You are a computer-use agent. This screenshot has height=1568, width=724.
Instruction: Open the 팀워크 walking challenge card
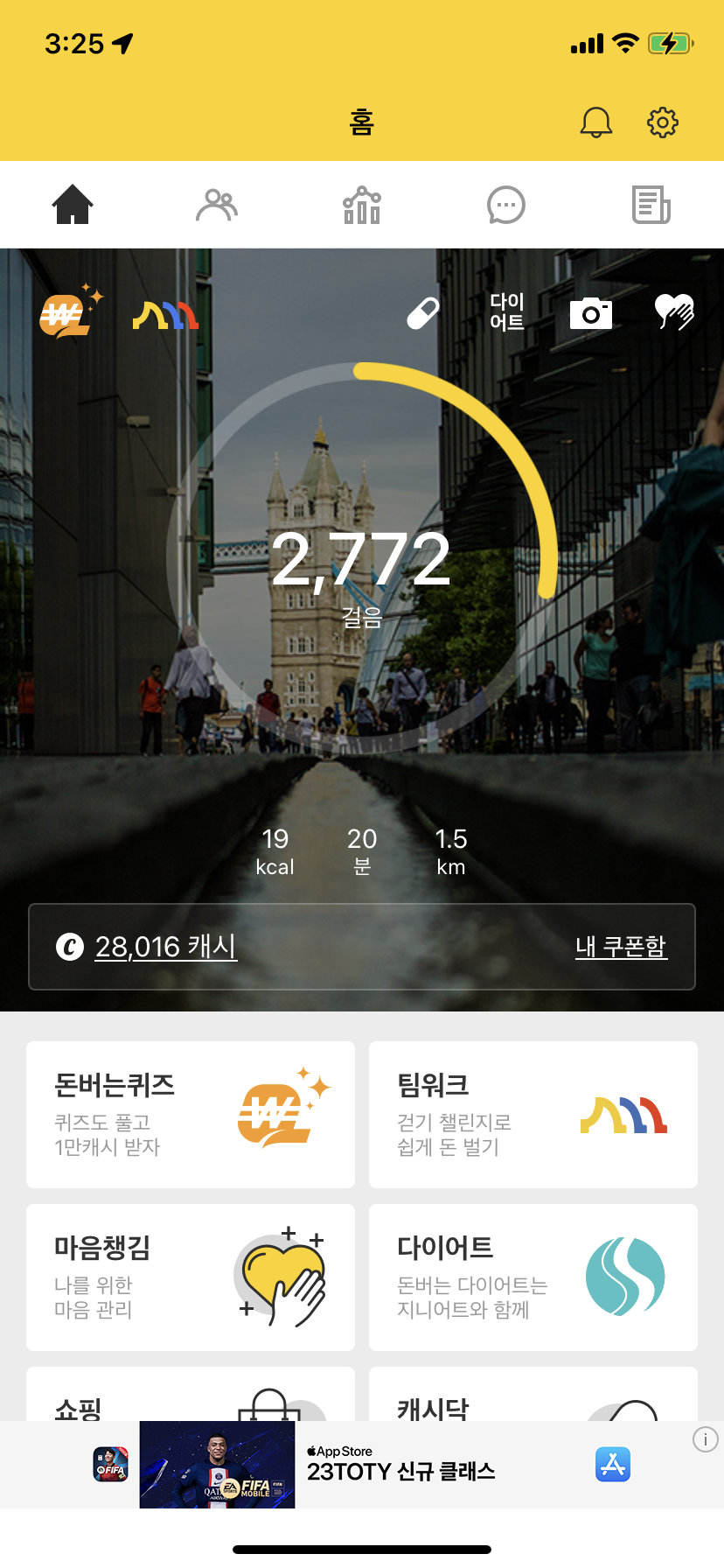coord(533,1114)
